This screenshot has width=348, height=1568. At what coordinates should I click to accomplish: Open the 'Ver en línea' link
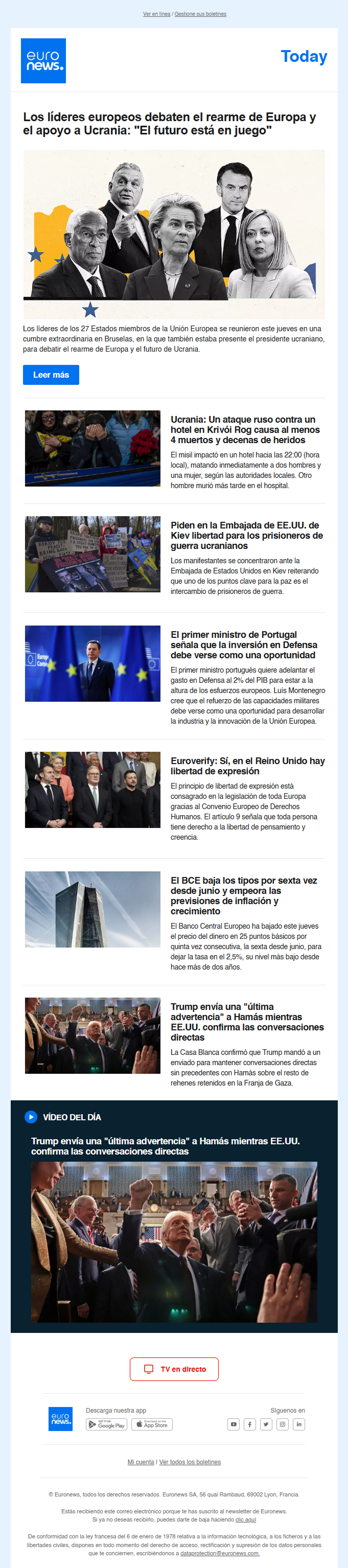point(156,14)
